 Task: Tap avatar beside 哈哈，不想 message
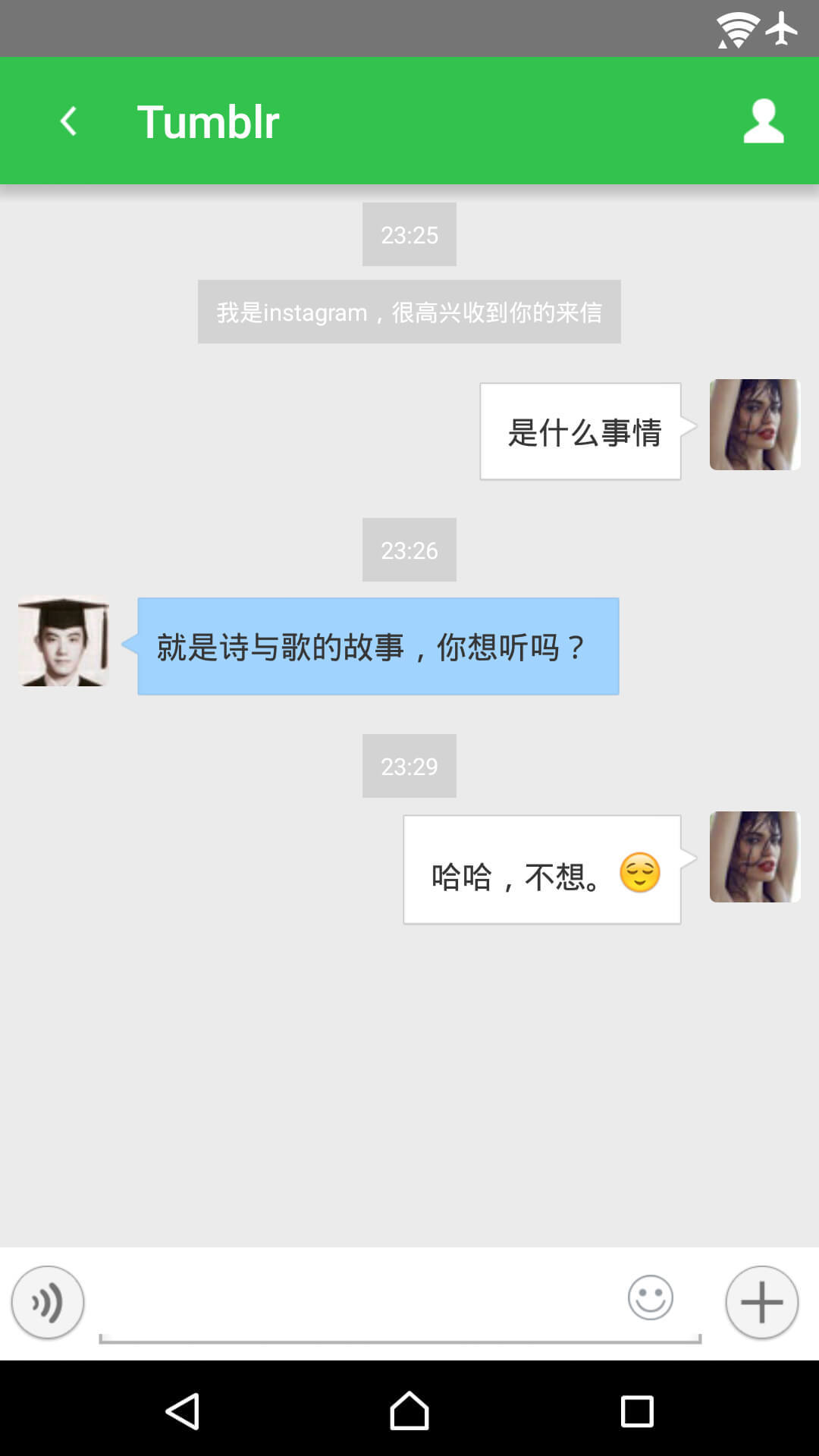pyautogui.click(x=755, y=857)
